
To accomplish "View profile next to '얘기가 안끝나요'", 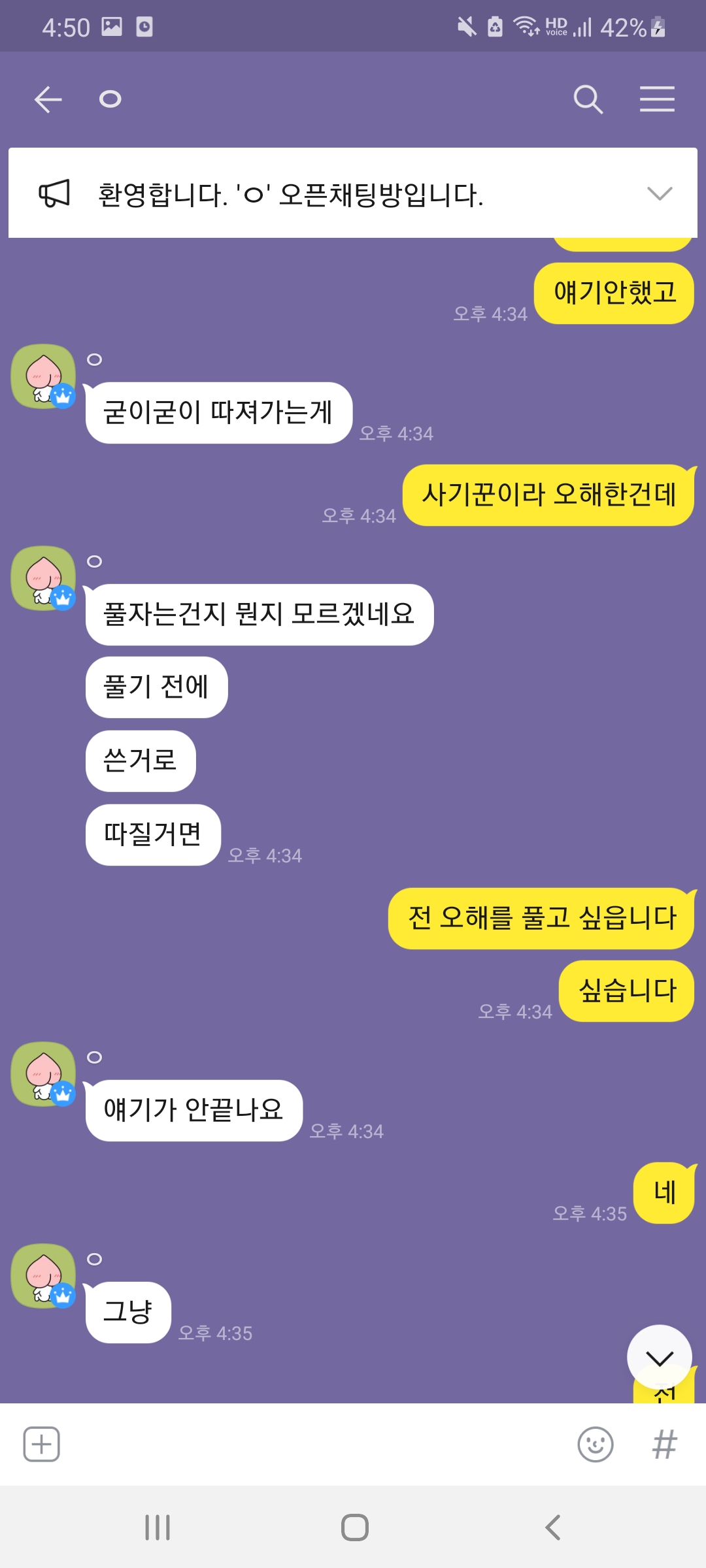I will (43, 1074).
